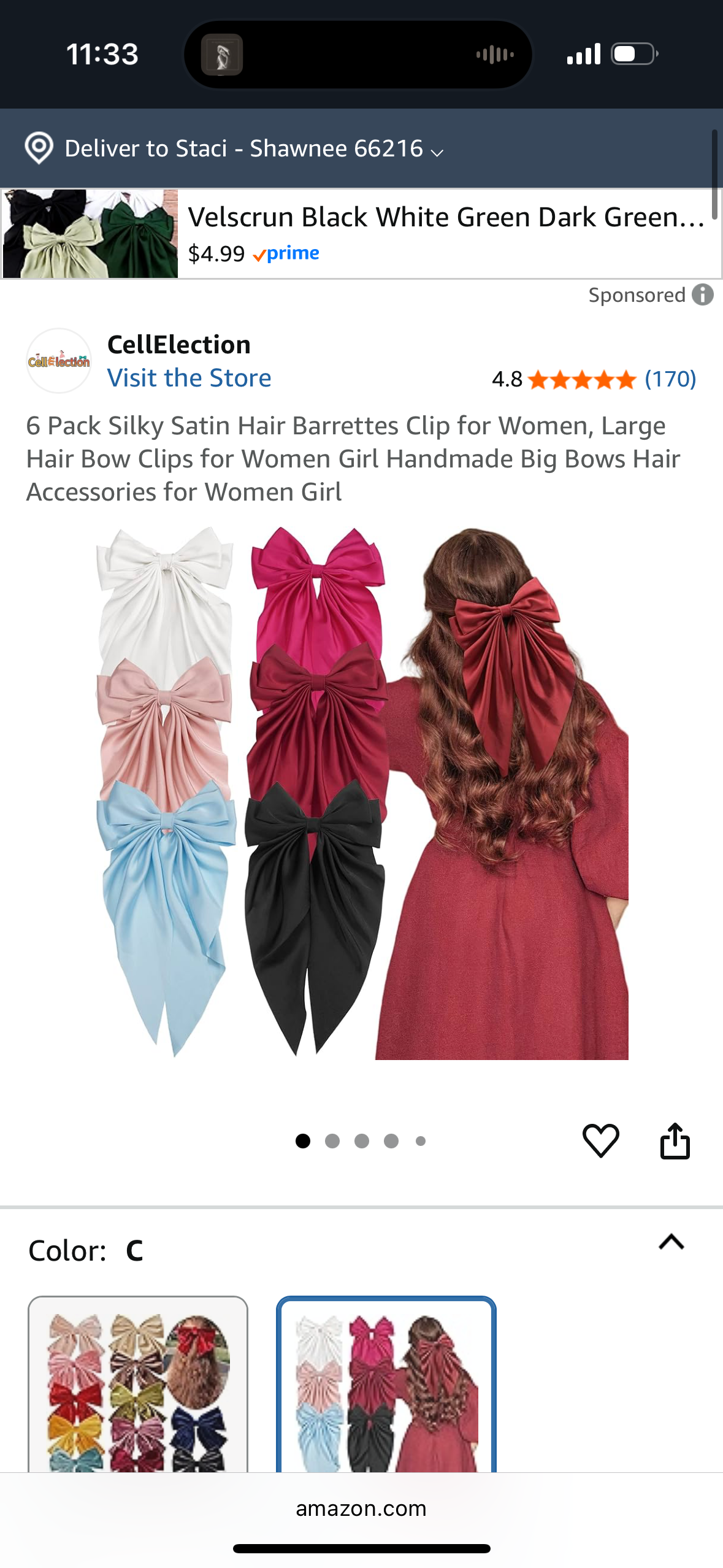The width and height of the screenshot is (723, 1568).
Task: Collapse the Color options section
Action: (x=671, y=1242)
